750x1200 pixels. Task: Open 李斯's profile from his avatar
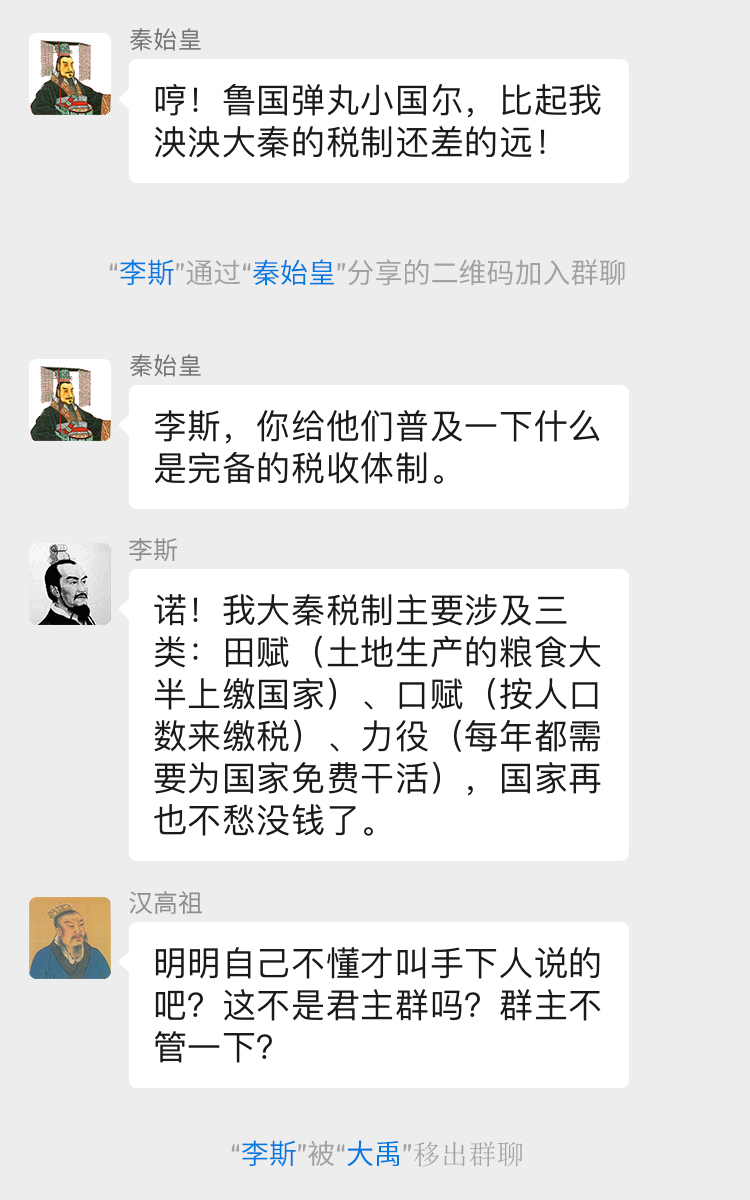tap(70, 584)
